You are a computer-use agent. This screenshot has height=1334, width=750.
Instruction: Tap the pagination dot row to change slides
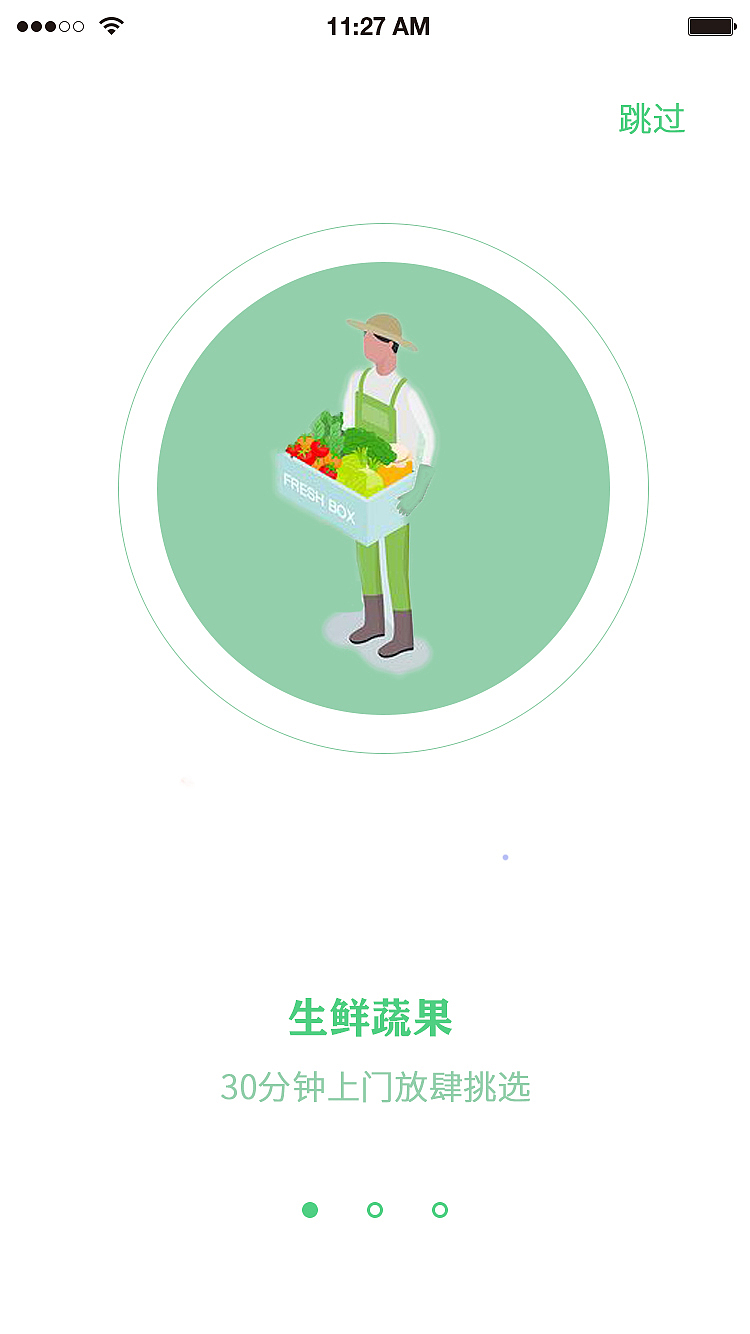(375, 1210)
